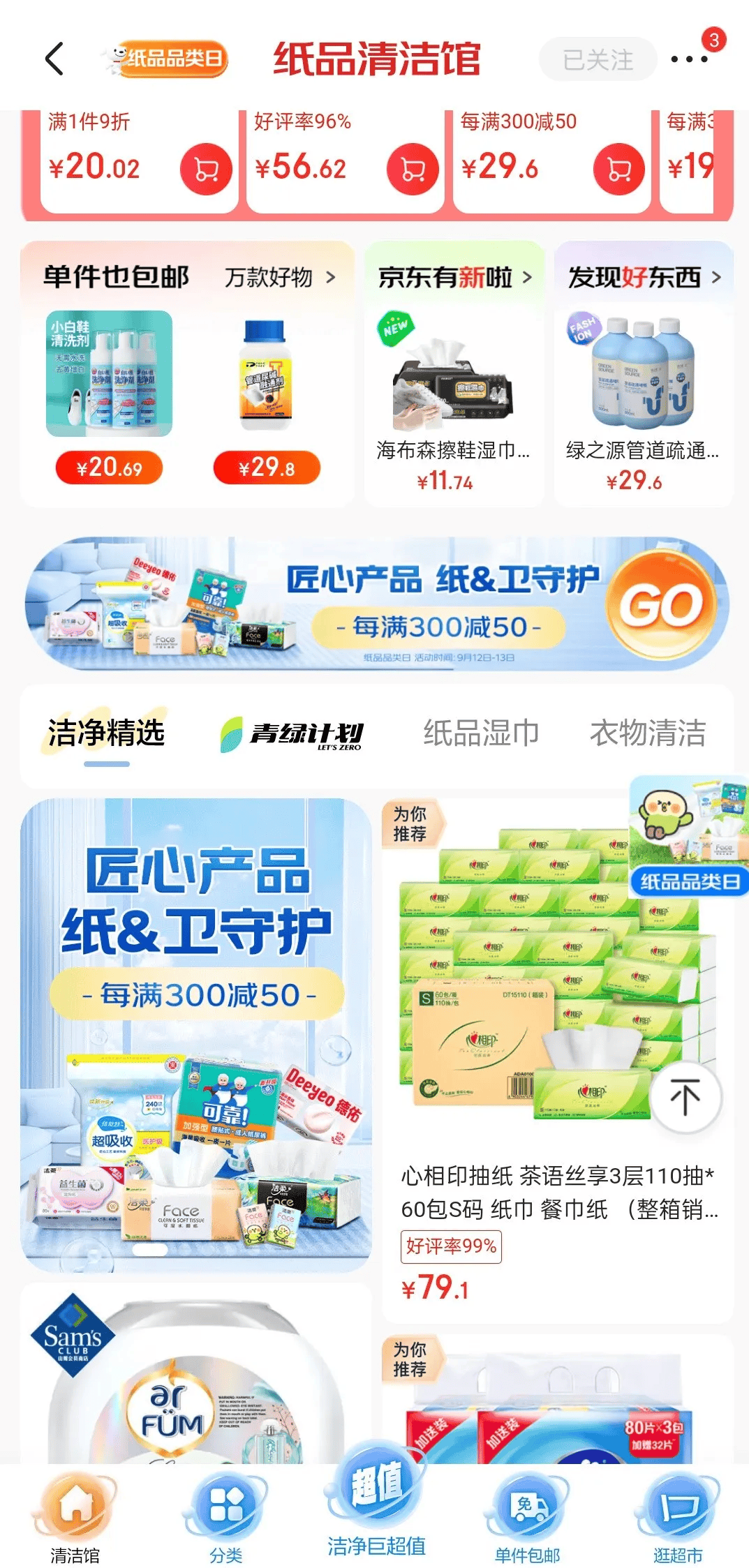Open 万款好物 link
The width and height of the screenshot is (749, 1568).
click(279, 278)
